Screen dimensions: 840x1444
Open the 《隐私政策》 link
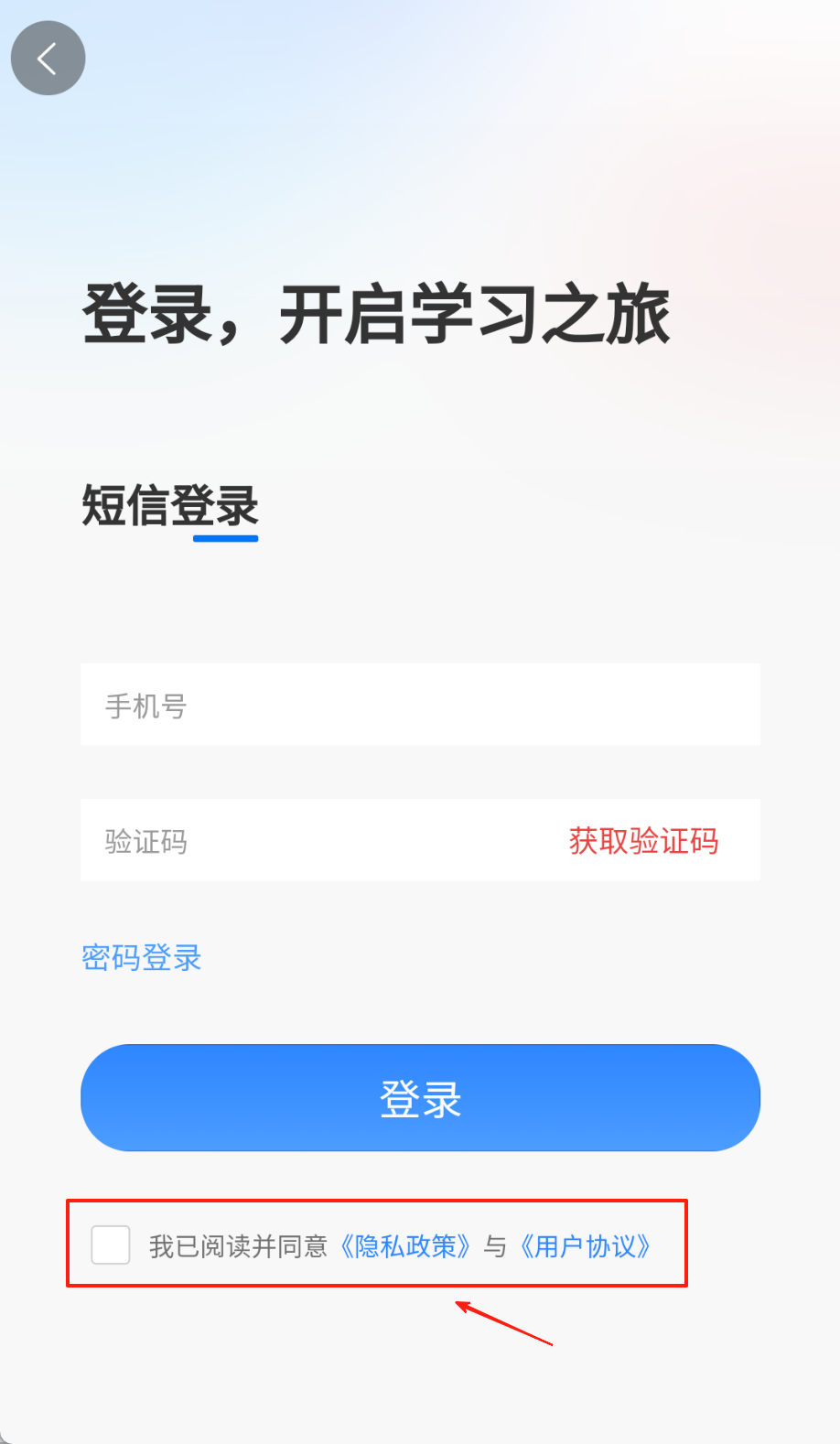tap(405, 1246)
